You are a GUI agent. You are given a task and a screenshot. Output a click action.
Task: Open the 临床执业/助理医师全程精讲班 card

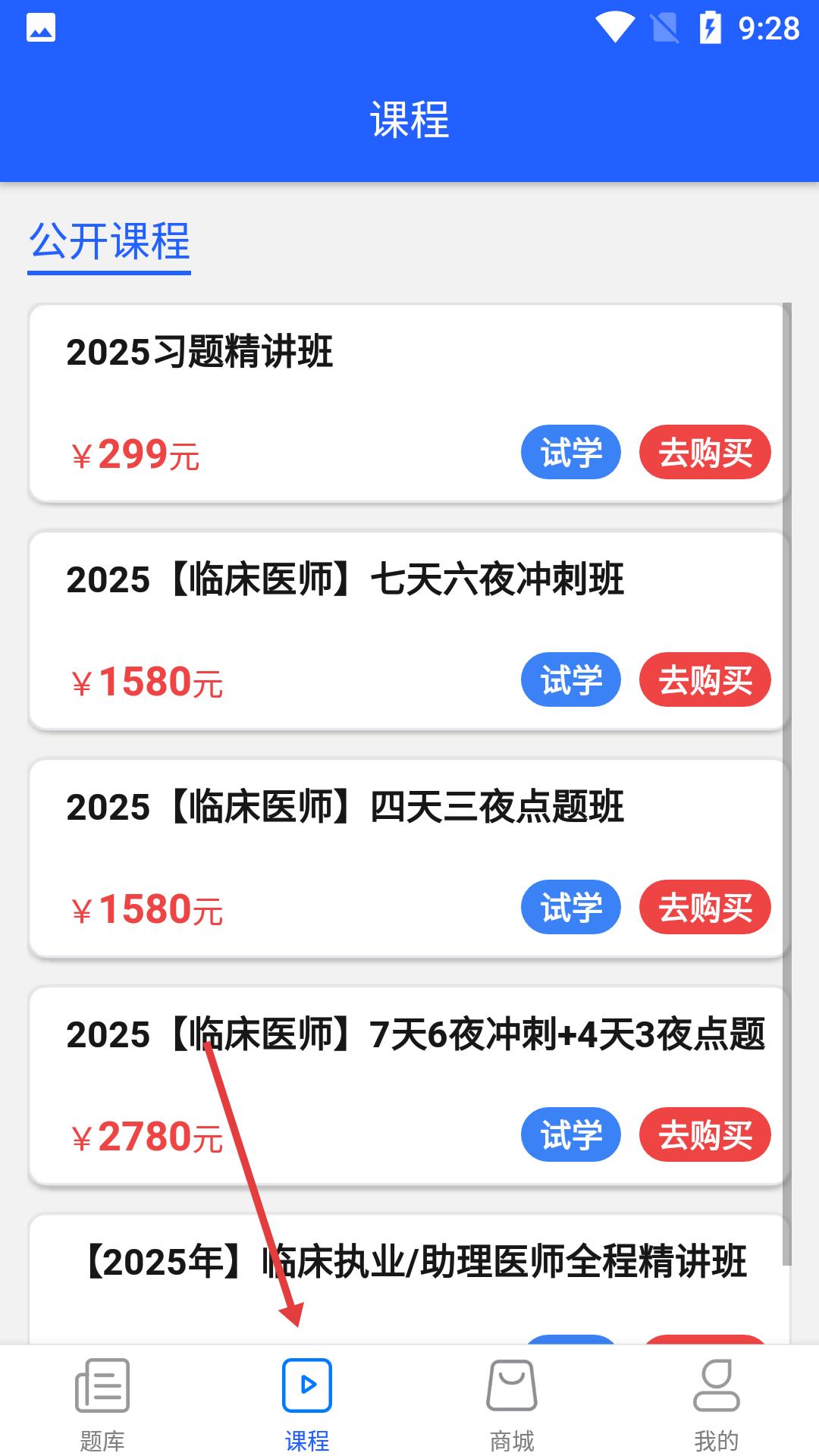[408, 1280]
